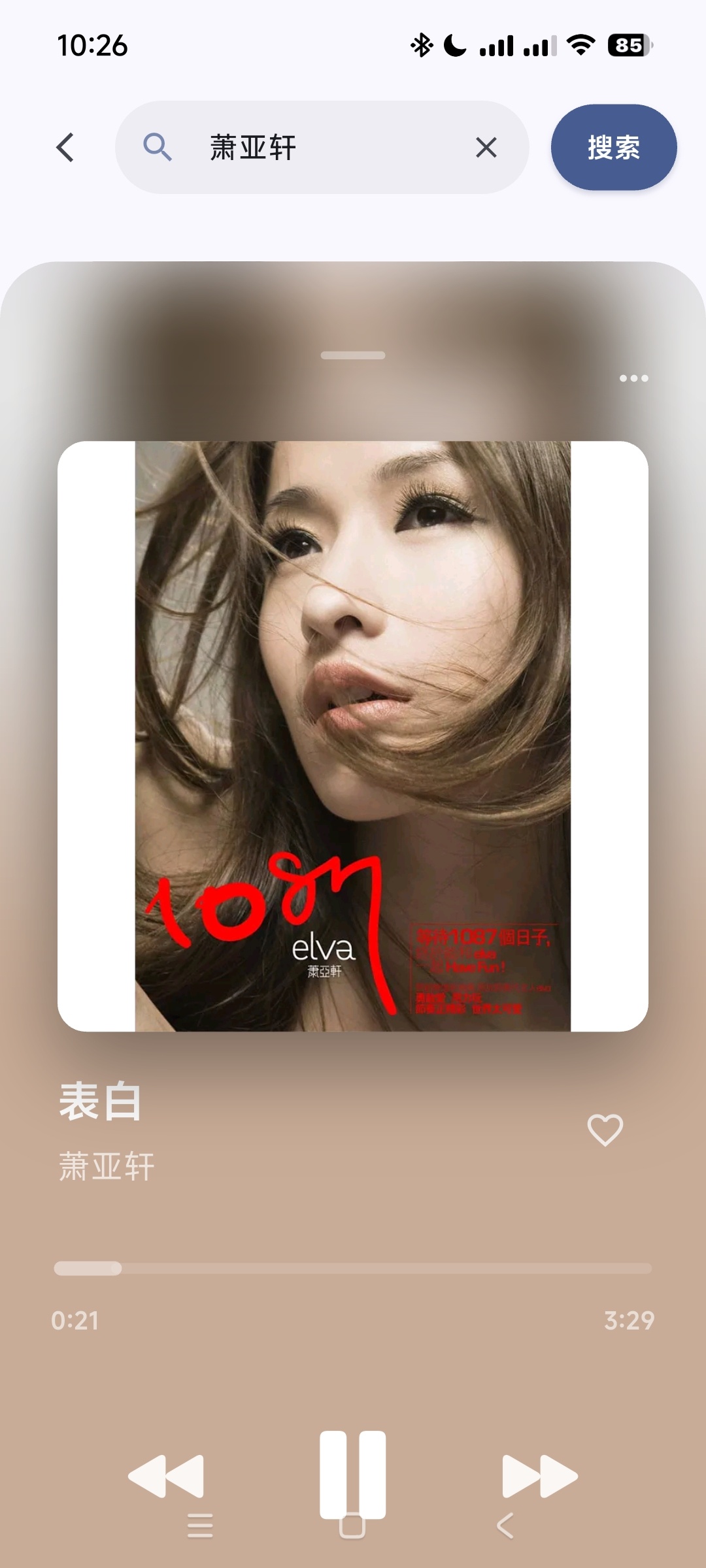The height and width of the screenshot is (1568, 706).
Task: Tap the Bluetooth status icon
Action: tap(422, 44)
